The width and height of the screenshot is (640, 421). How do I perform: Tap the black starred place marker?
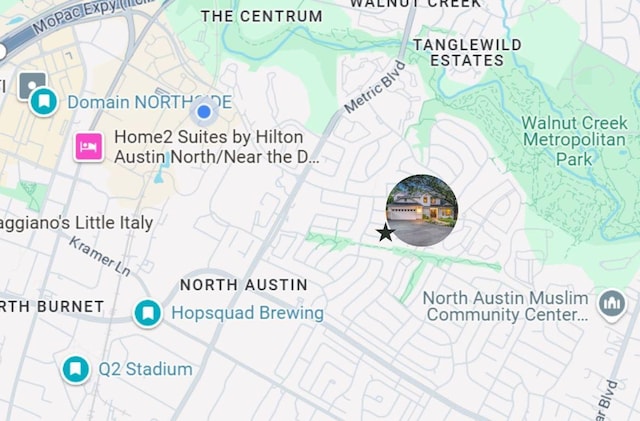(x=385, y=233)
